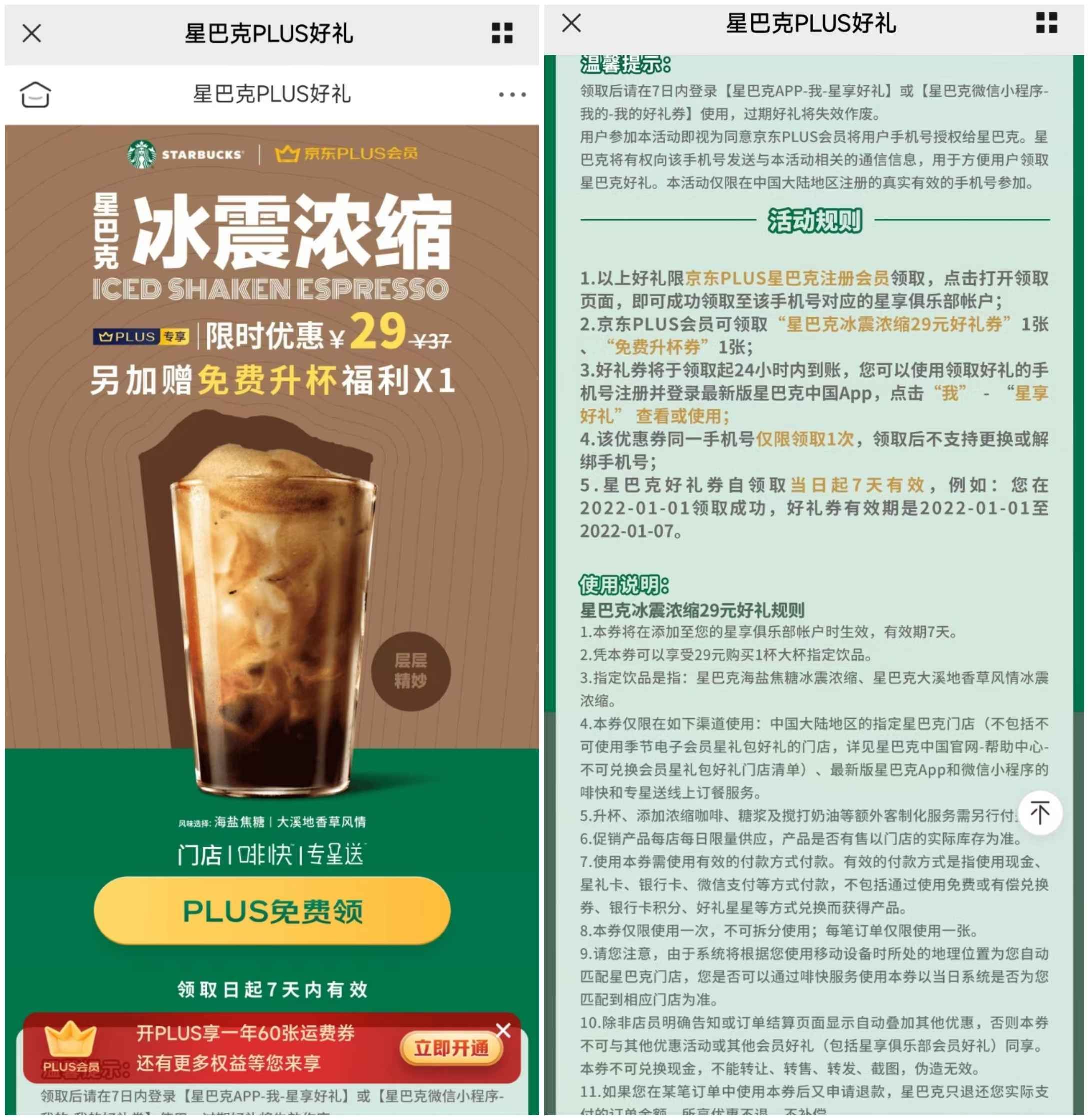Jump back to top with the arrow button
Image resolution: width=1089 pixels, height=1120 pixels.
pos(1039,813)
